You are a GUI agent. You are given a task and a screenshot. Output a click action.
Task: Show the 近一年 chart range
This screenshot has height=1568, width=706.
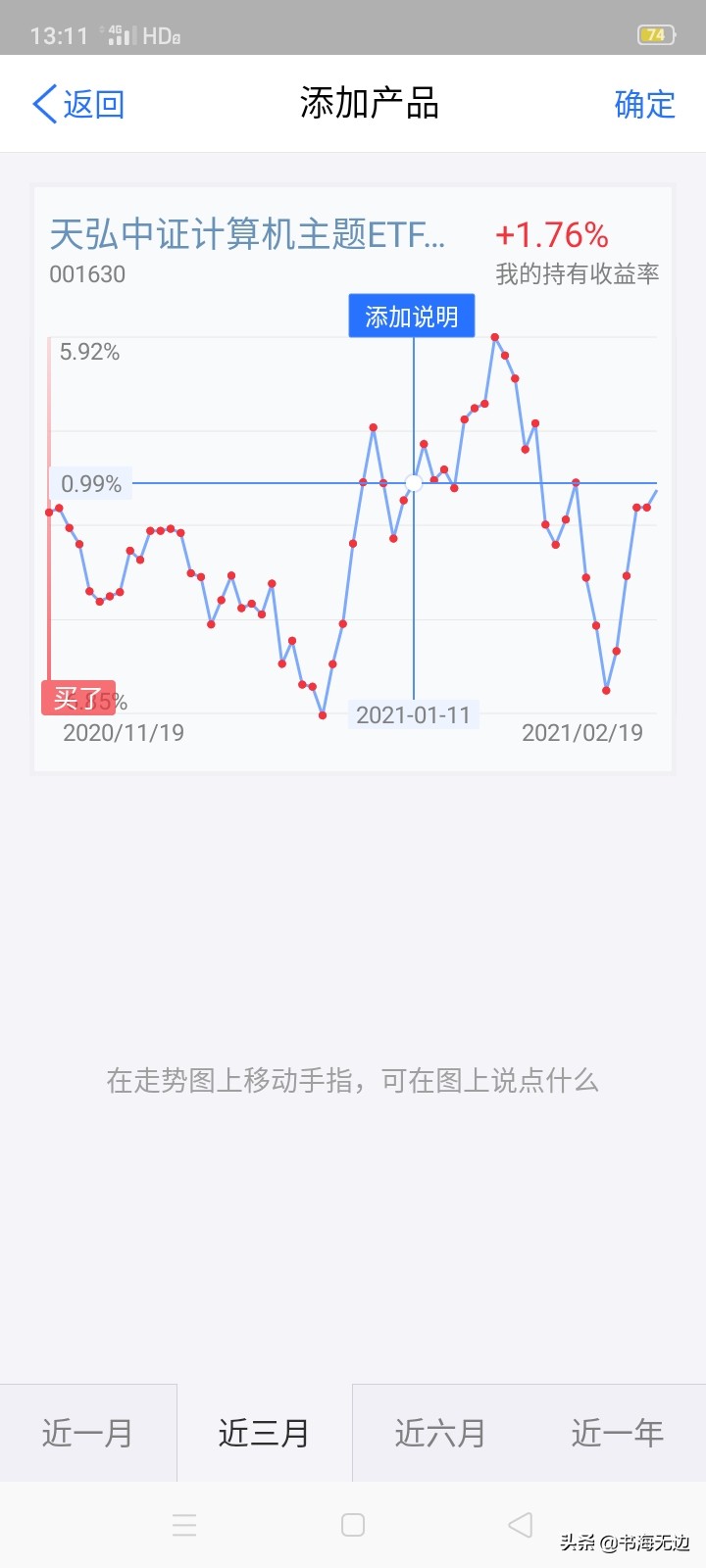point(618,1433)
